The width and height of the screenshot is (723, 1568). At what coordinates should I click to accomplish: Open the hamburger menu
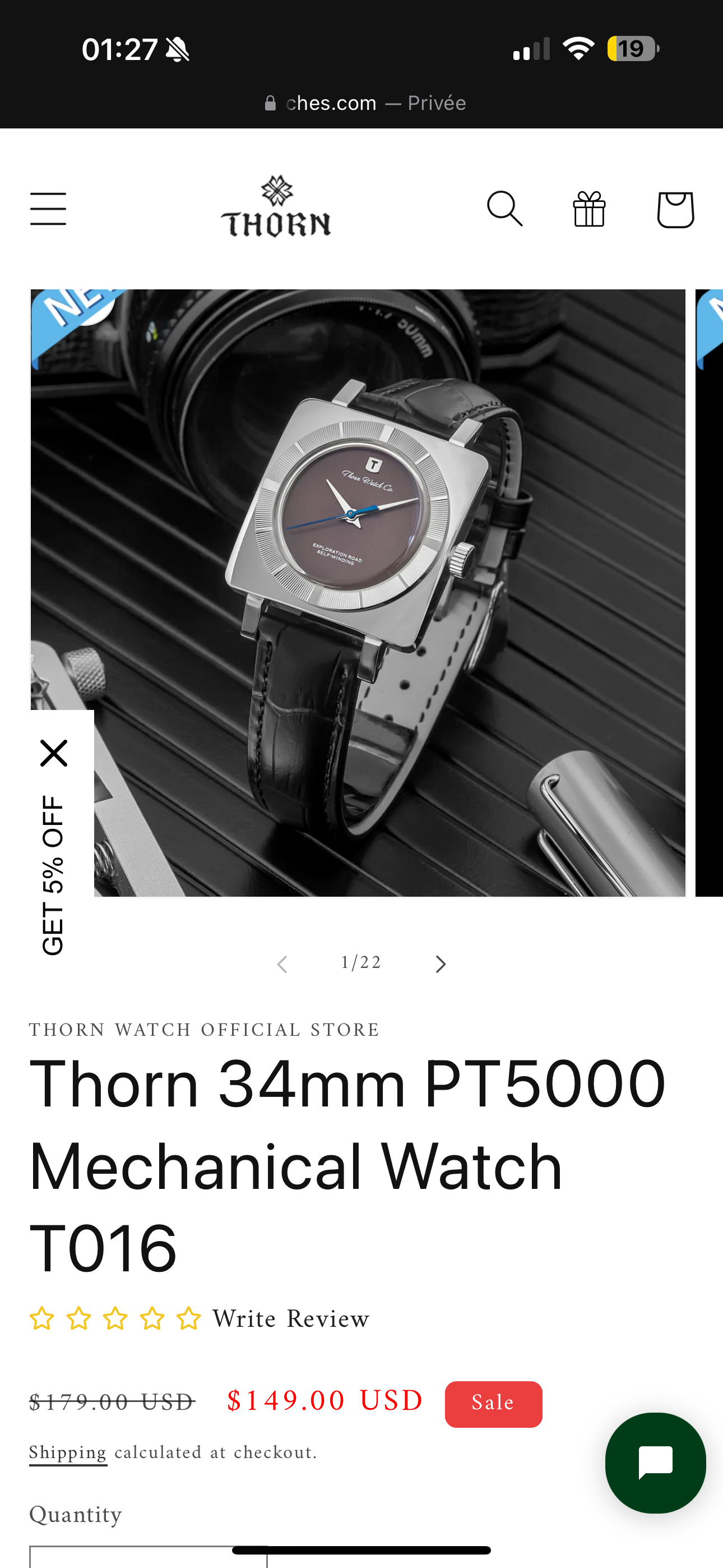(x=48, y=209)
